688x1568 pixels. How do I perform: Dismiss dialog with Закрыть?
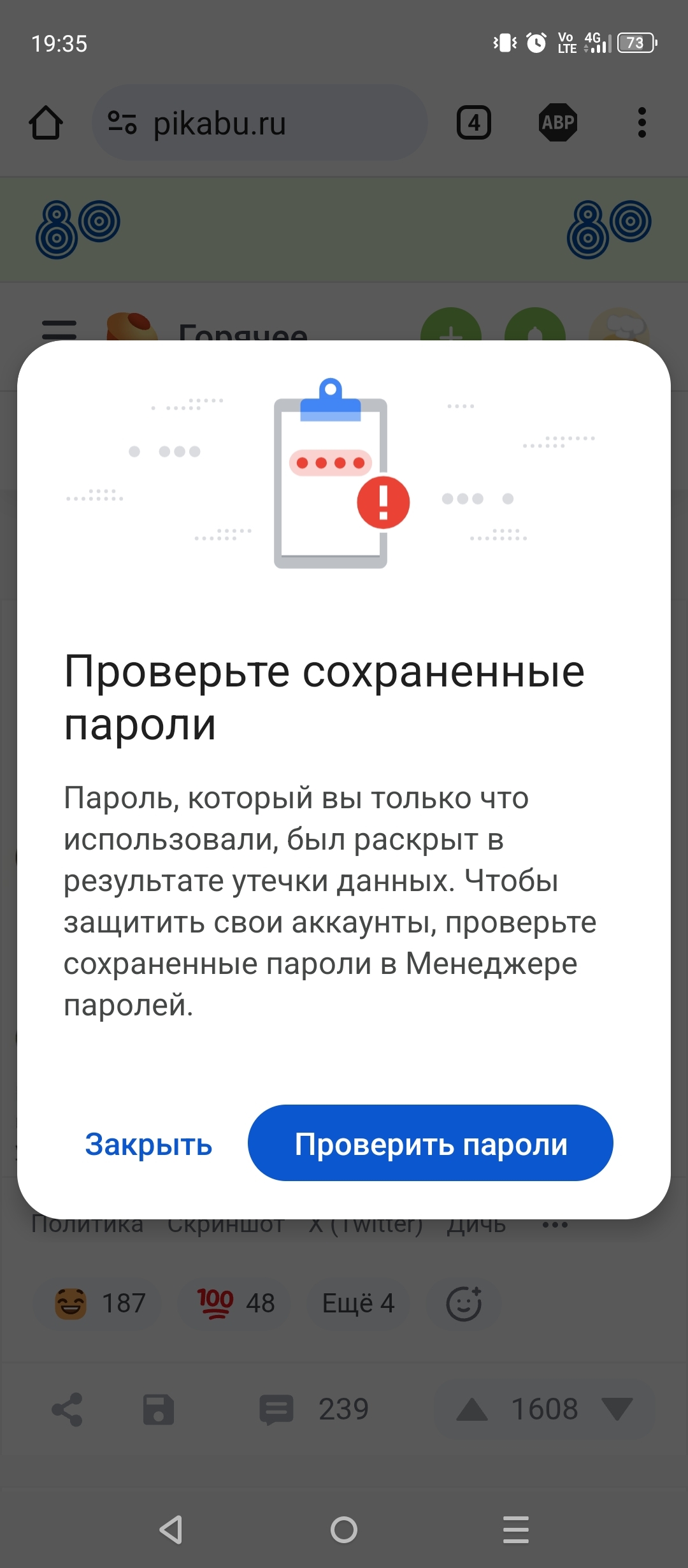pyautogui.click(x=148, y=1144)
